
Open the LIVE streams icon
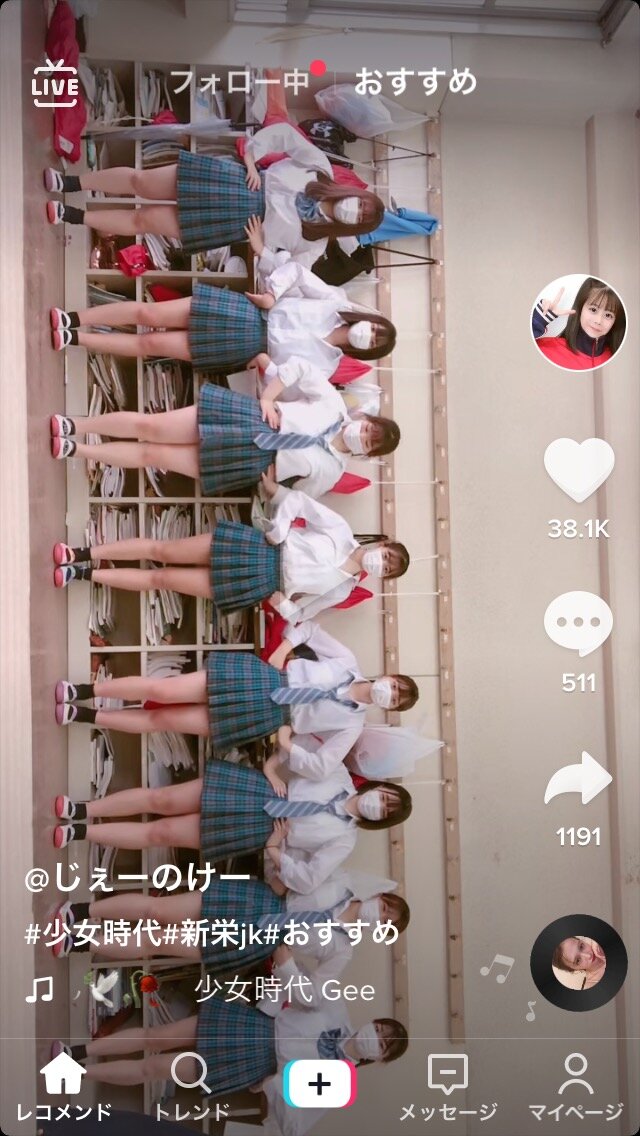point(55,83)
